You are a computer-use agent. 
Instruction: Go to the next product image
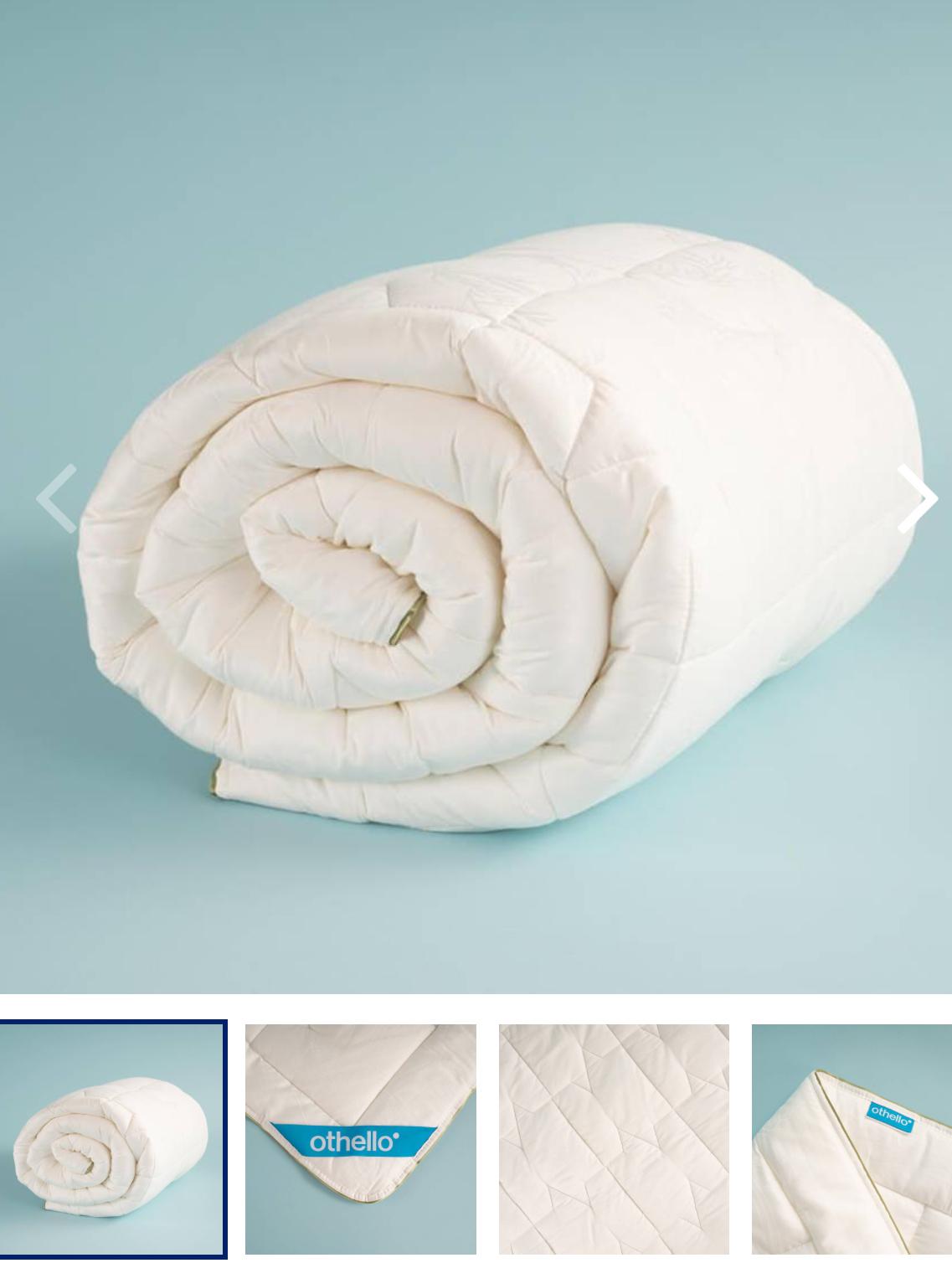click(917, 499)
